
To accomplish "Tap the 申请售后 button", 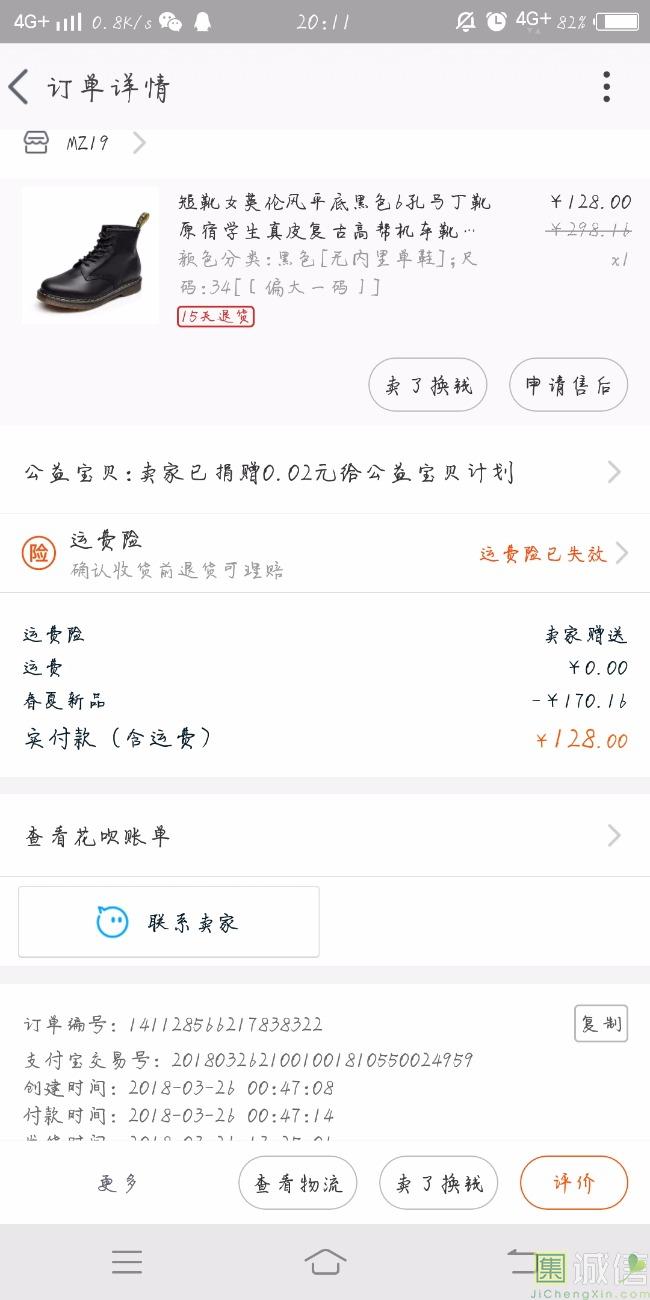I will [568, 385].
